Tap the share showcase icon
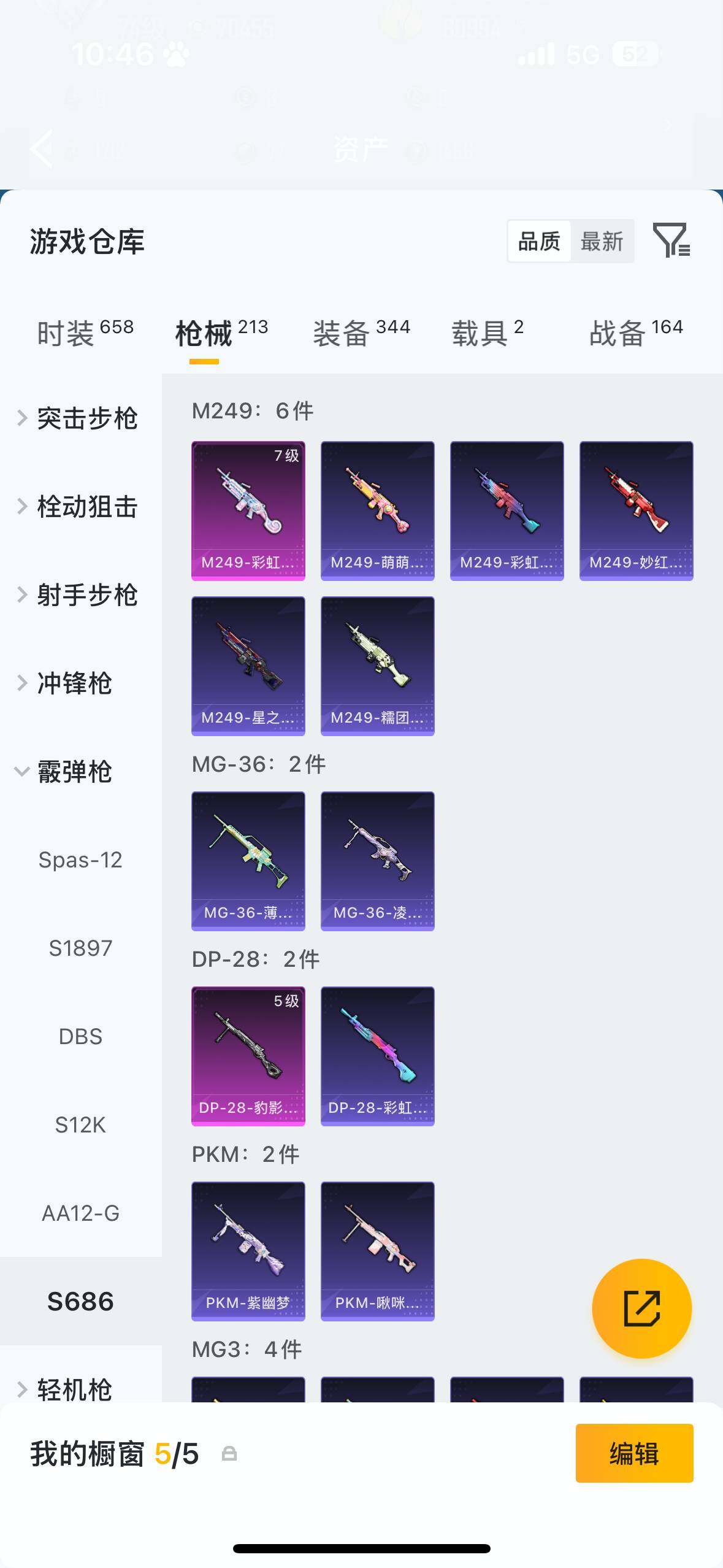This screenshot has width=723, height=1568. pos(641,1307)
